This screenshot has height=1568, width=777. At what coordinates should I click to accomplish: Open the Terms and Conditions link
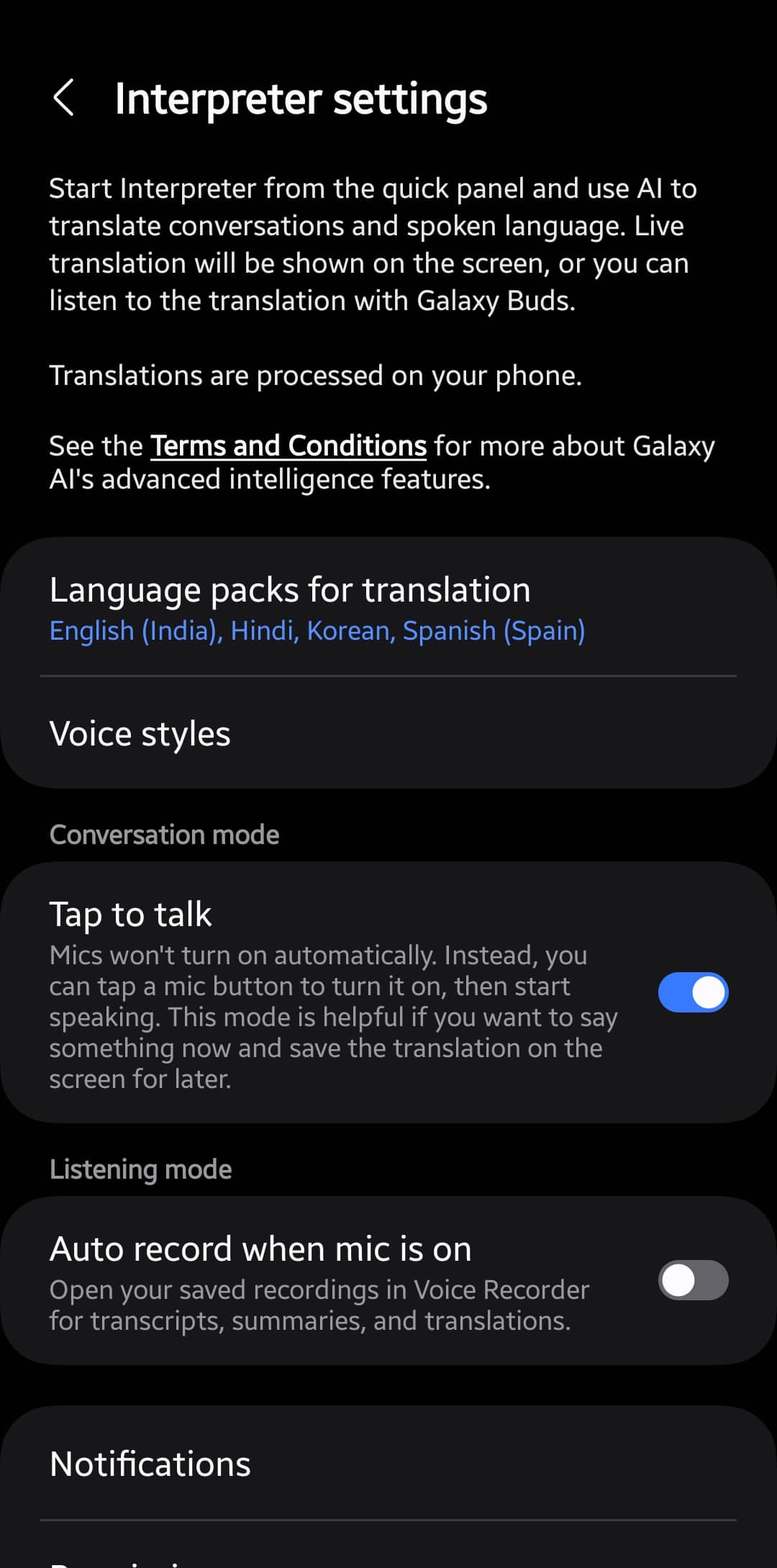point(288,446)
